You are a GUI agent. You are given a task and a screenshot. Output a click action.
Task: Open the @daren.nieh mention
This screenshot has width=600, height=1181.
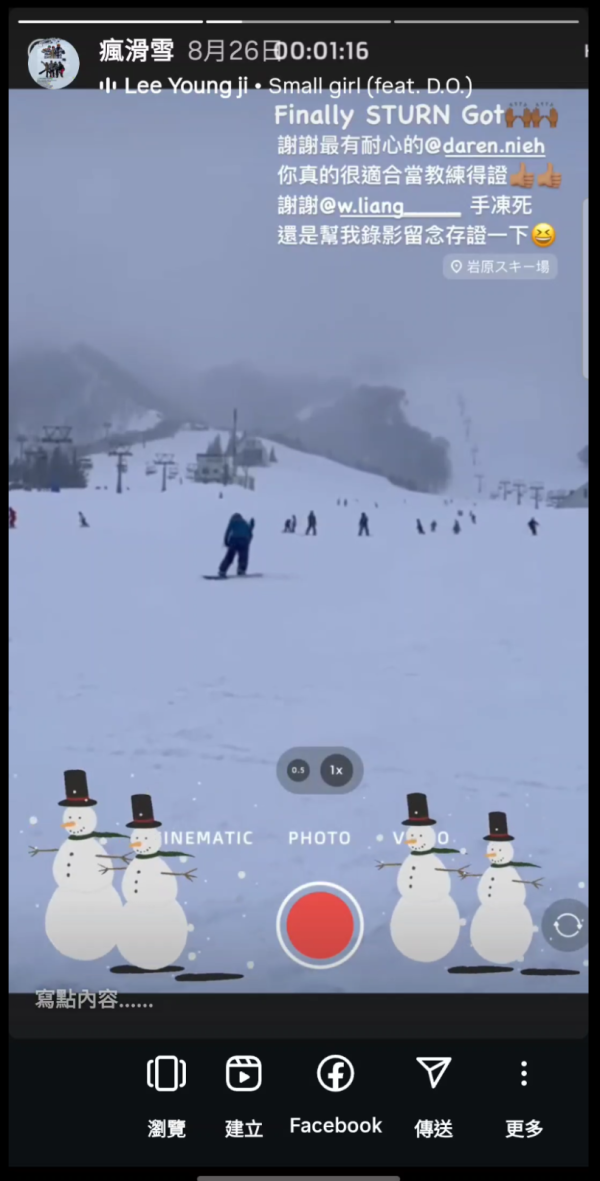click(x=485, y=146)
